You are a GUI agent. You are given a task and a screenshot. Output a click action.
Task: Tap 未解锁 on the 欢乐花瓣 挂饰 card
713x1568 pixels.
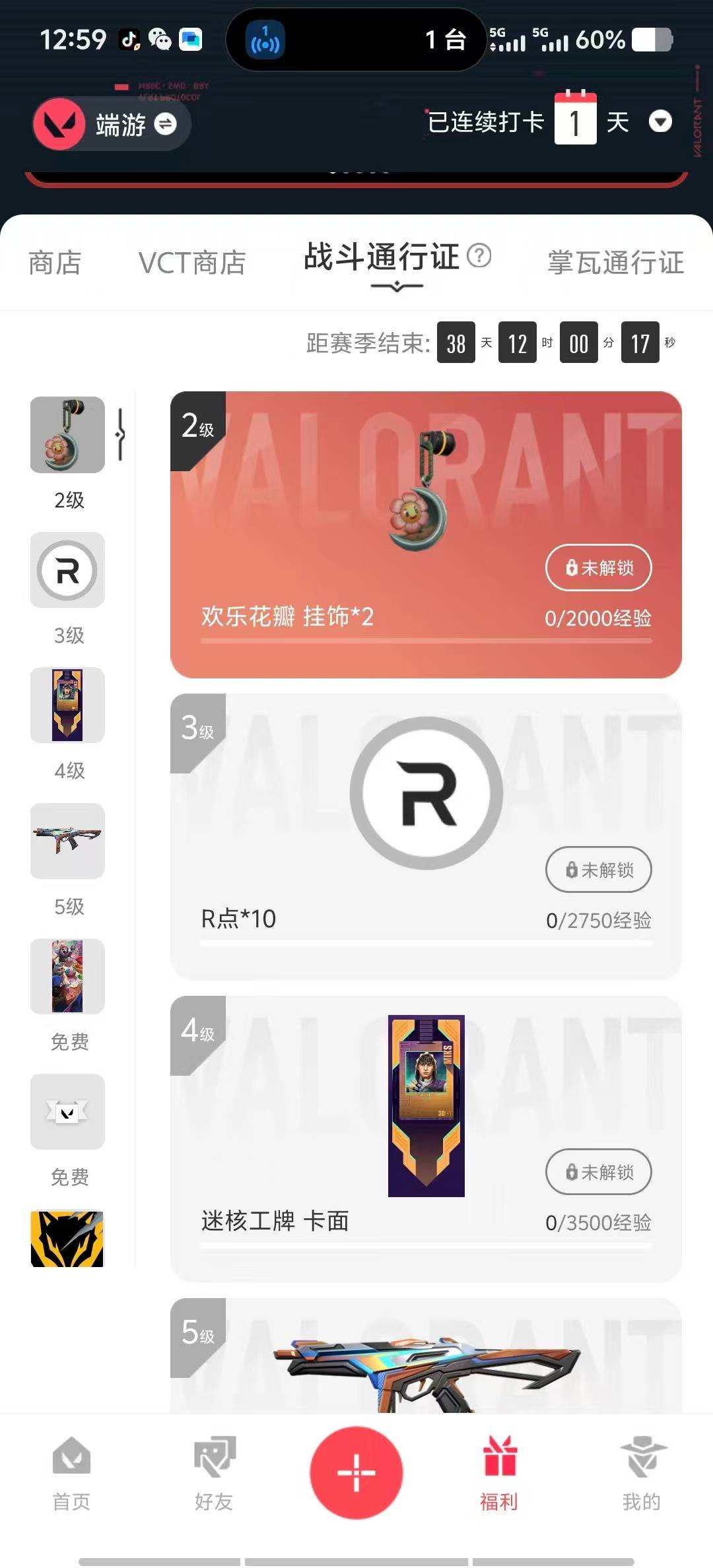[x=597, y=568]
